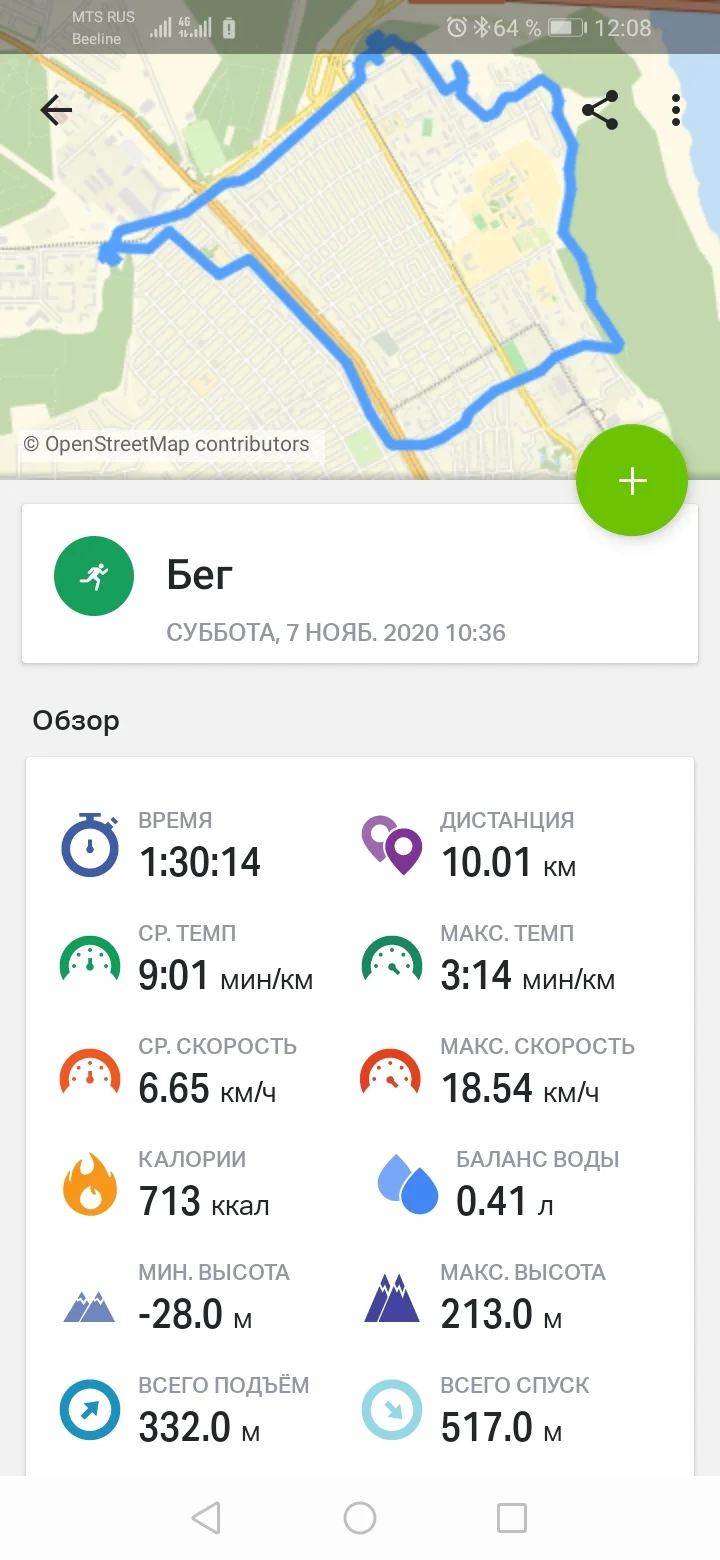Tap the green plus floating button

[x=632, y=481]
